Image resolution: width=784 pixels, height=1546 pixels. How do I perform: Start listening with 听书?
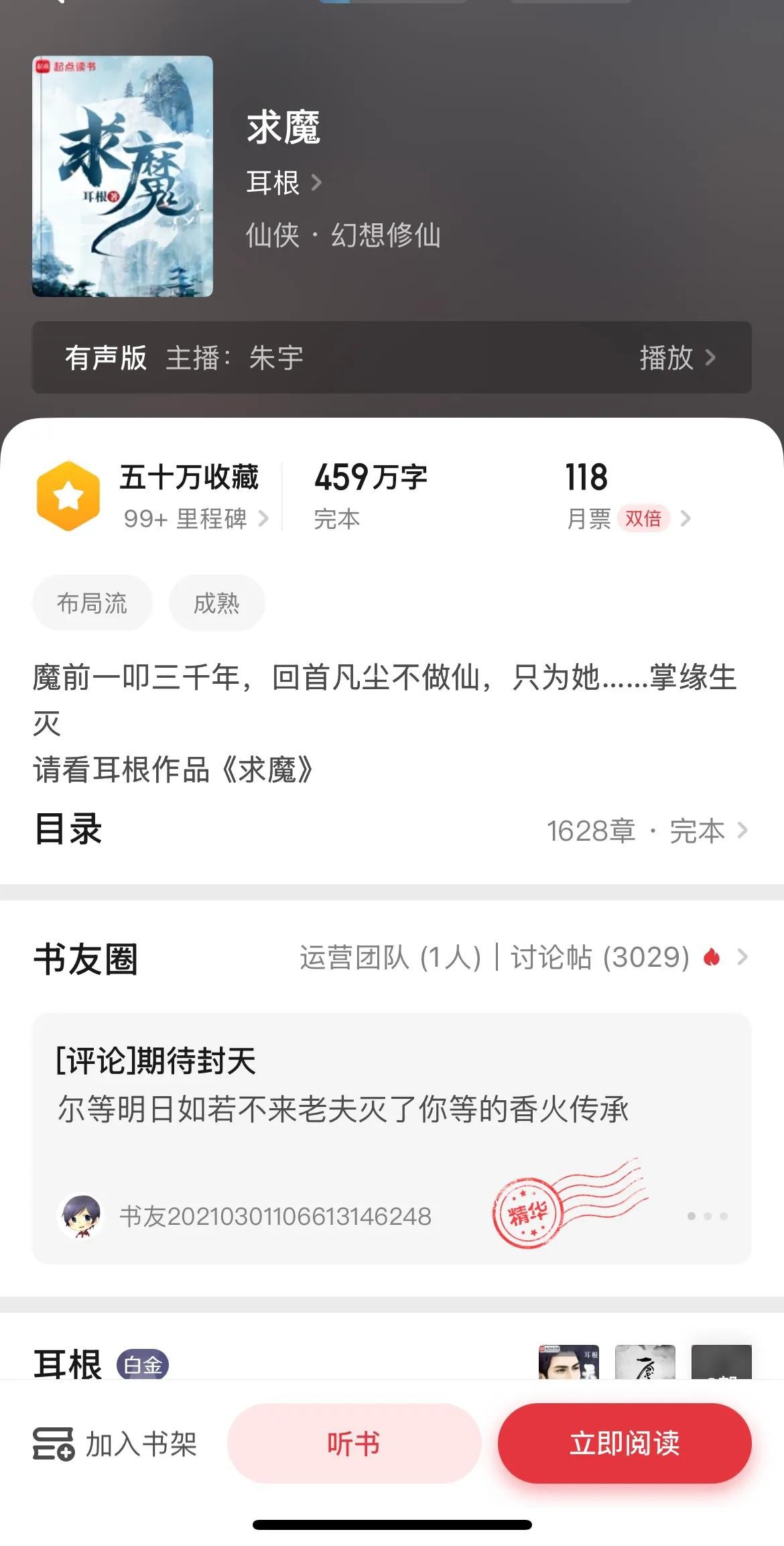[354, 1443]
